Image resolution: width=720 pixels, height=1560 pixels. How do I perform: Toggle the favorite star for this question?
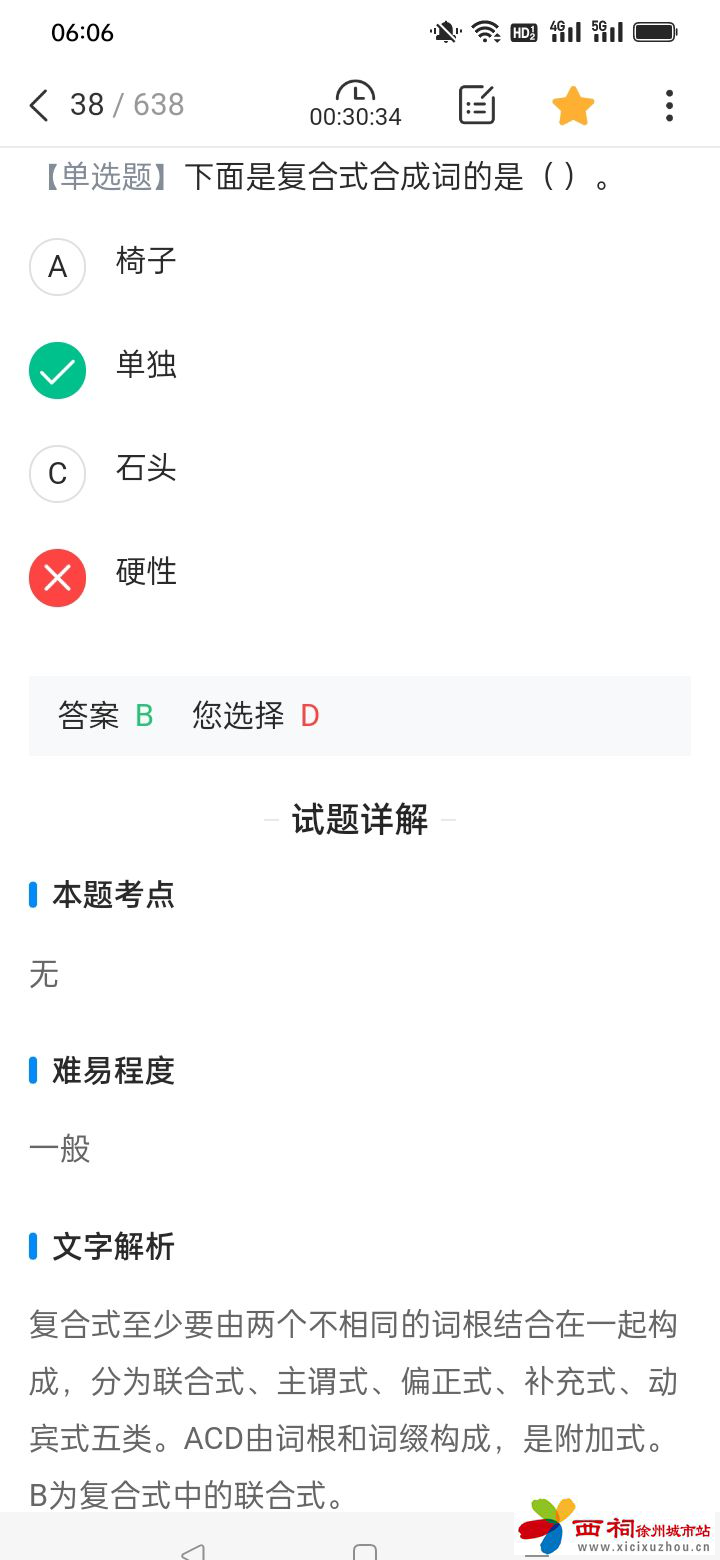click(x=573, y=106)
